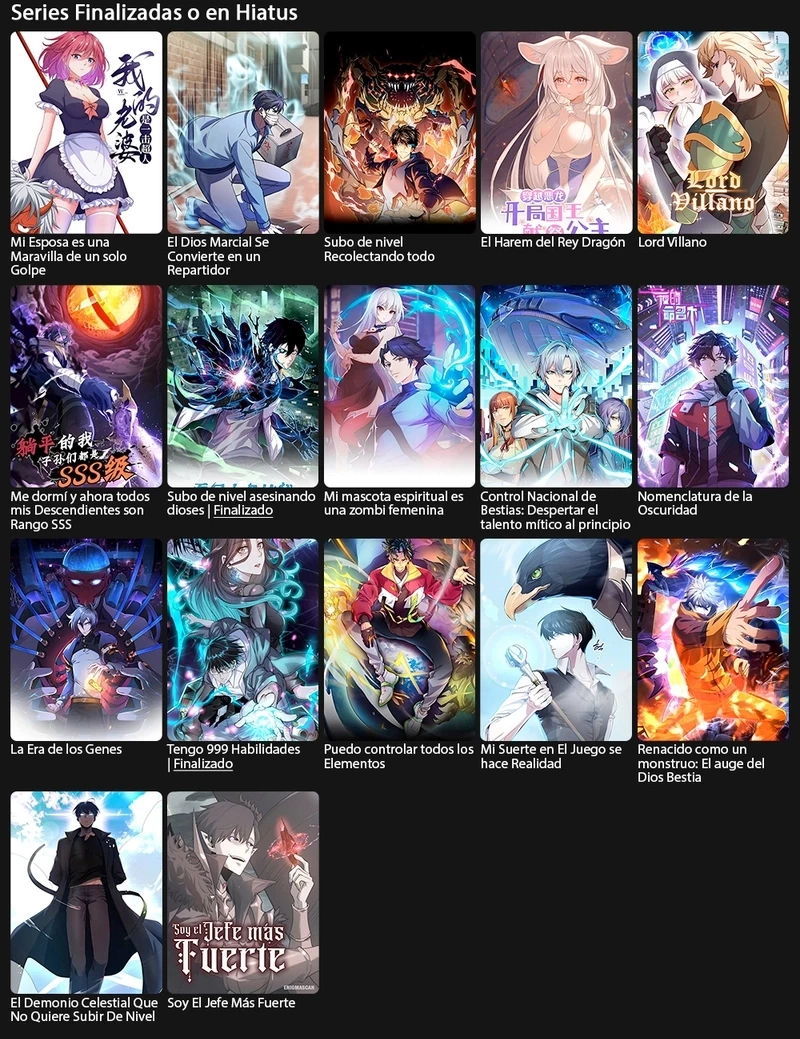The height and width of the screenshot is (1039, 800).
Task: View Mi mascota espiritual es una zombi femenina
Action: [400, 386]
